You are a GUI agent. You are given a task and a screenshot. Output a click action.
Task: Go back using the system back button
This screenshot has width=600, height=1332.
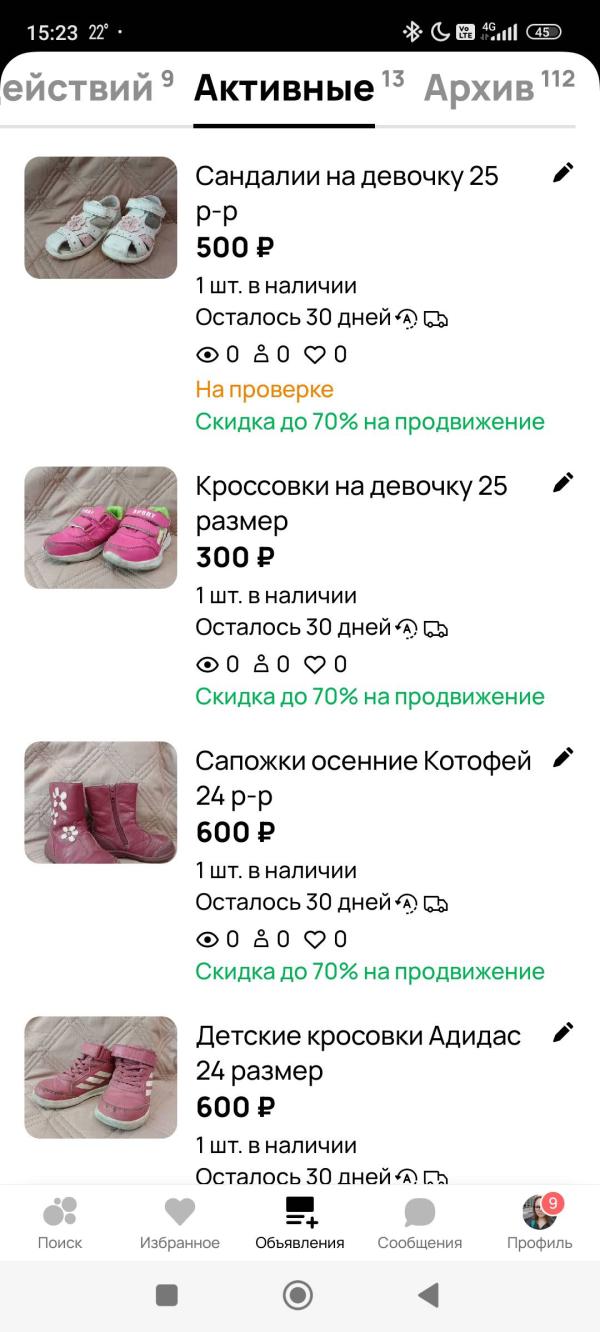tap(429, 1296)
